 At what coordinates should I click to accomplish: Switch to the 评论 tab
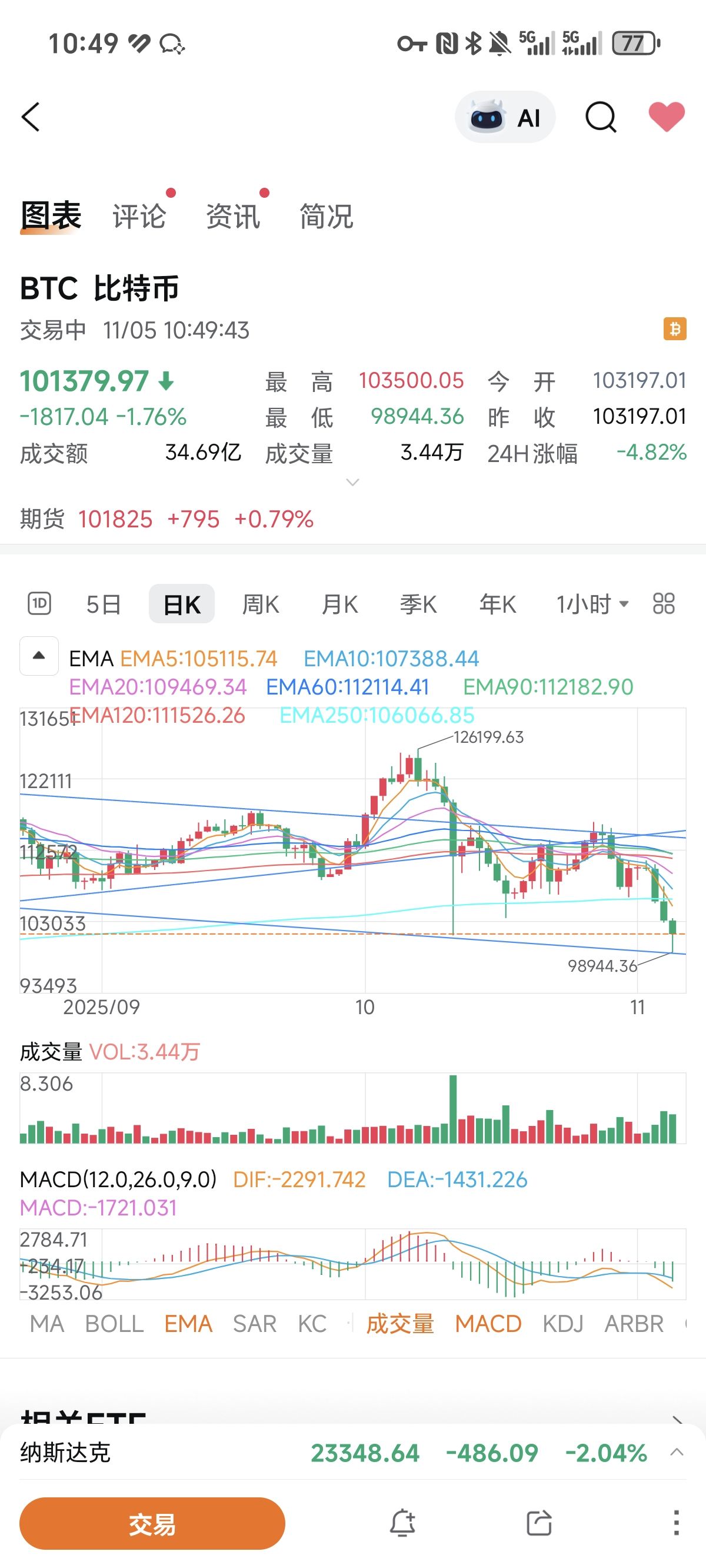139,216
